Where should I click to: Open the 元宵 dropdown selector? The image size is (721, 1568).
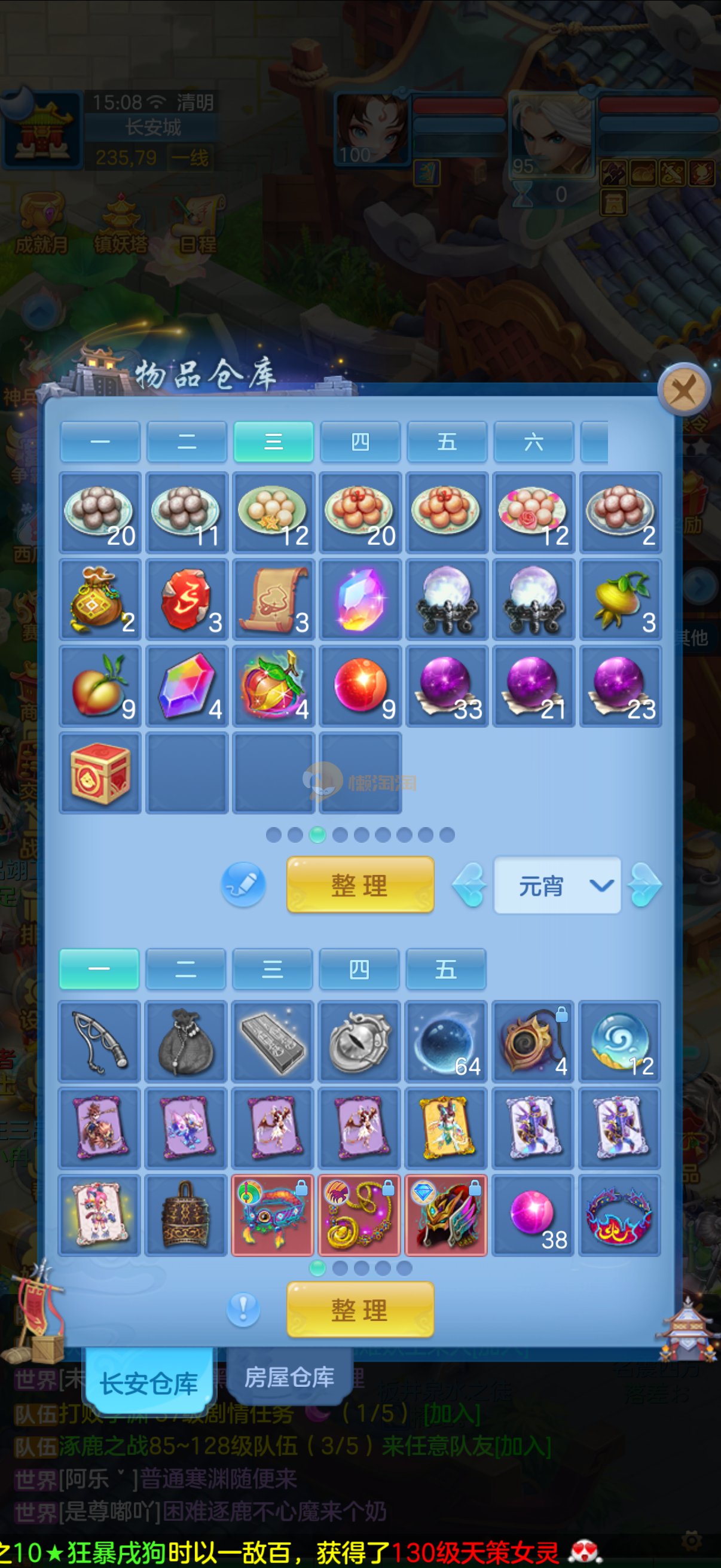pos(557,885)
